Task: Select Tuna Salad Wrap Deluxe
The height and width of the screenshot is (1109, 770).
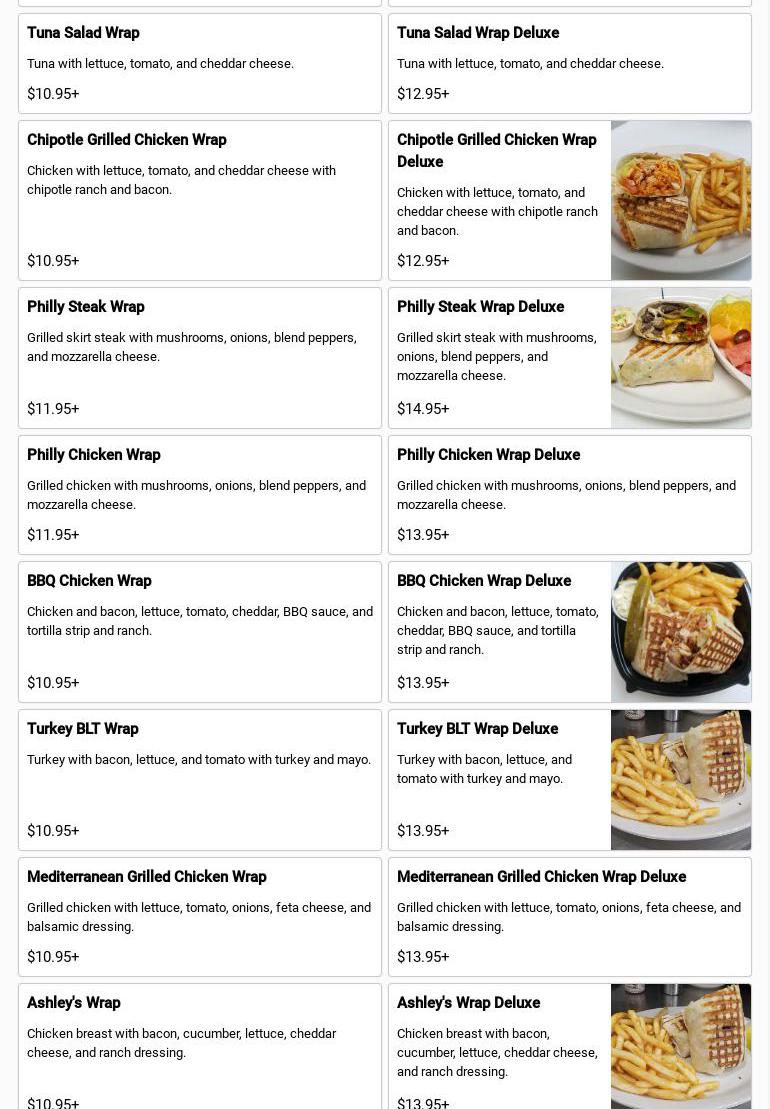Action: 569,63
